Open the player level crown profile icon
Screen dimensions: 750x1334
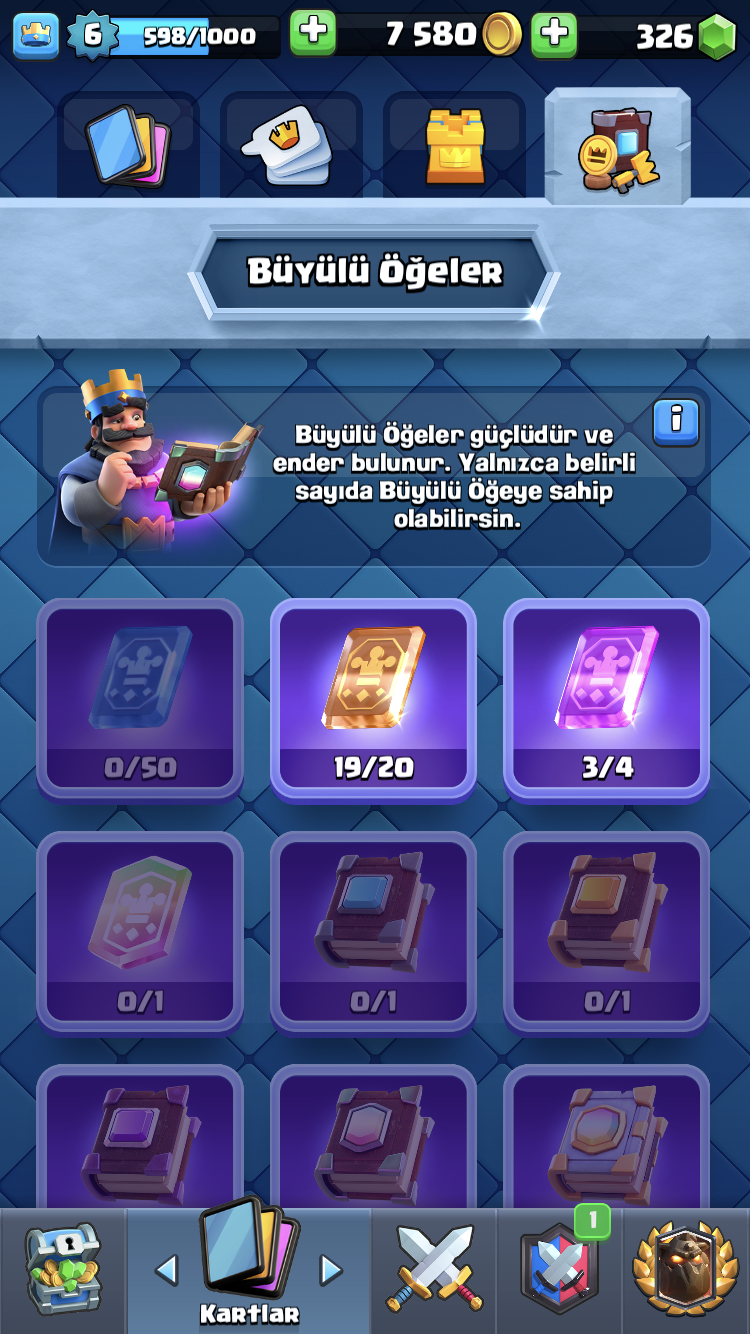[x=35, y=35]
